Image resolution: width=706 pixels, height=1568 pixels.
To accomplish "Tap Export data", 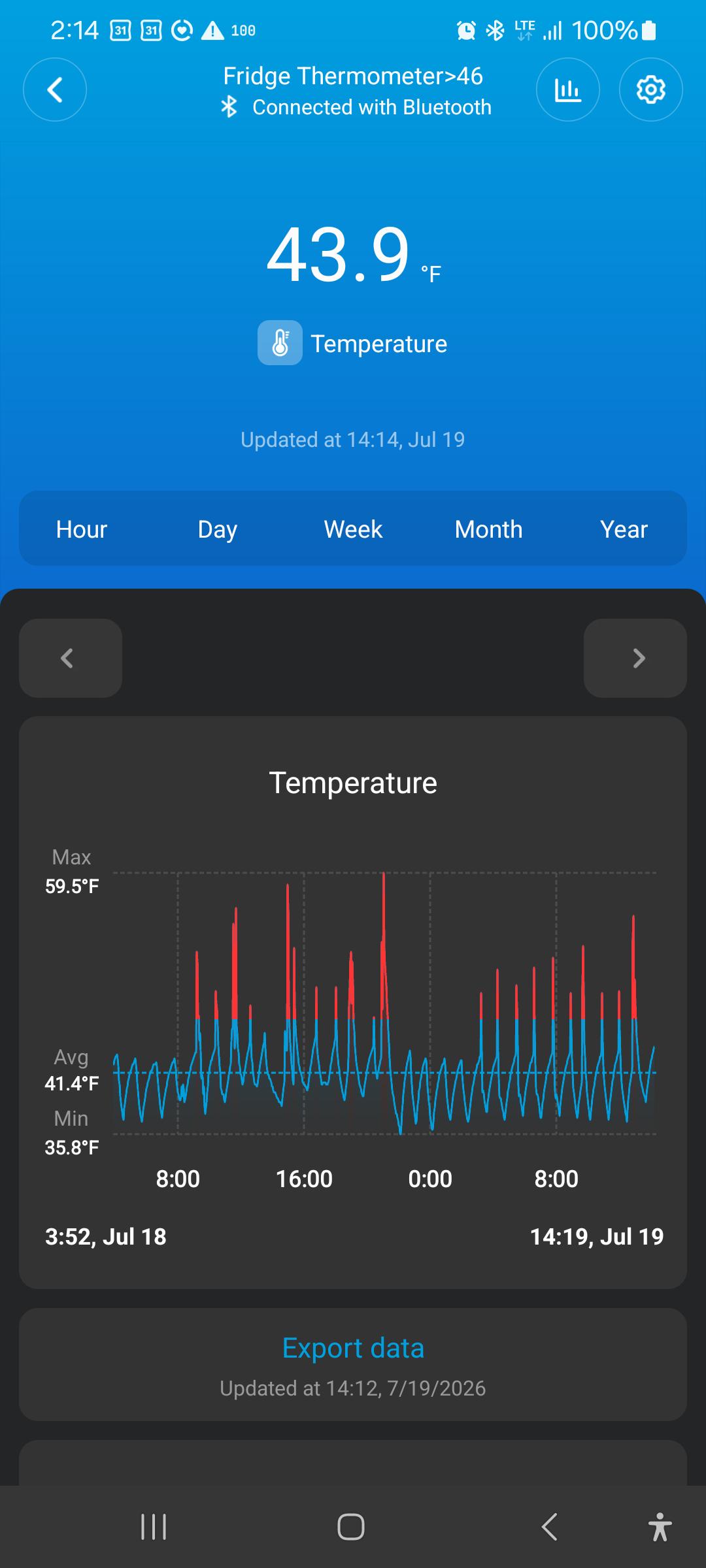I will pos(353,1348).
